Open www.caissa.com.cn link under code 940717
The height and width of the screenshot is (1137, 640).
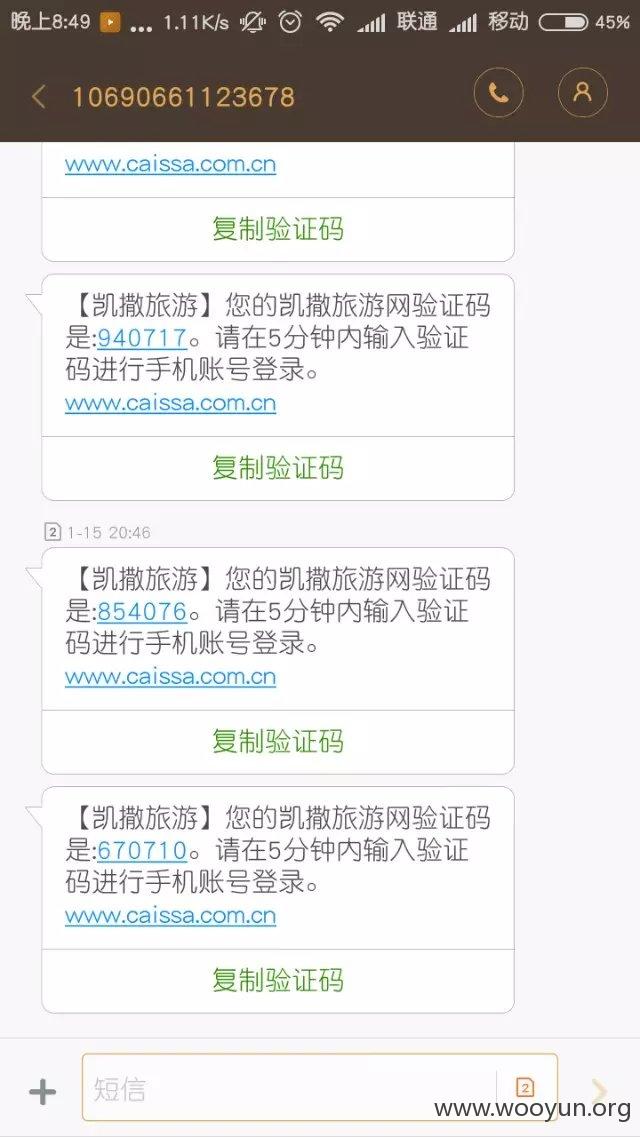[170, 404]
